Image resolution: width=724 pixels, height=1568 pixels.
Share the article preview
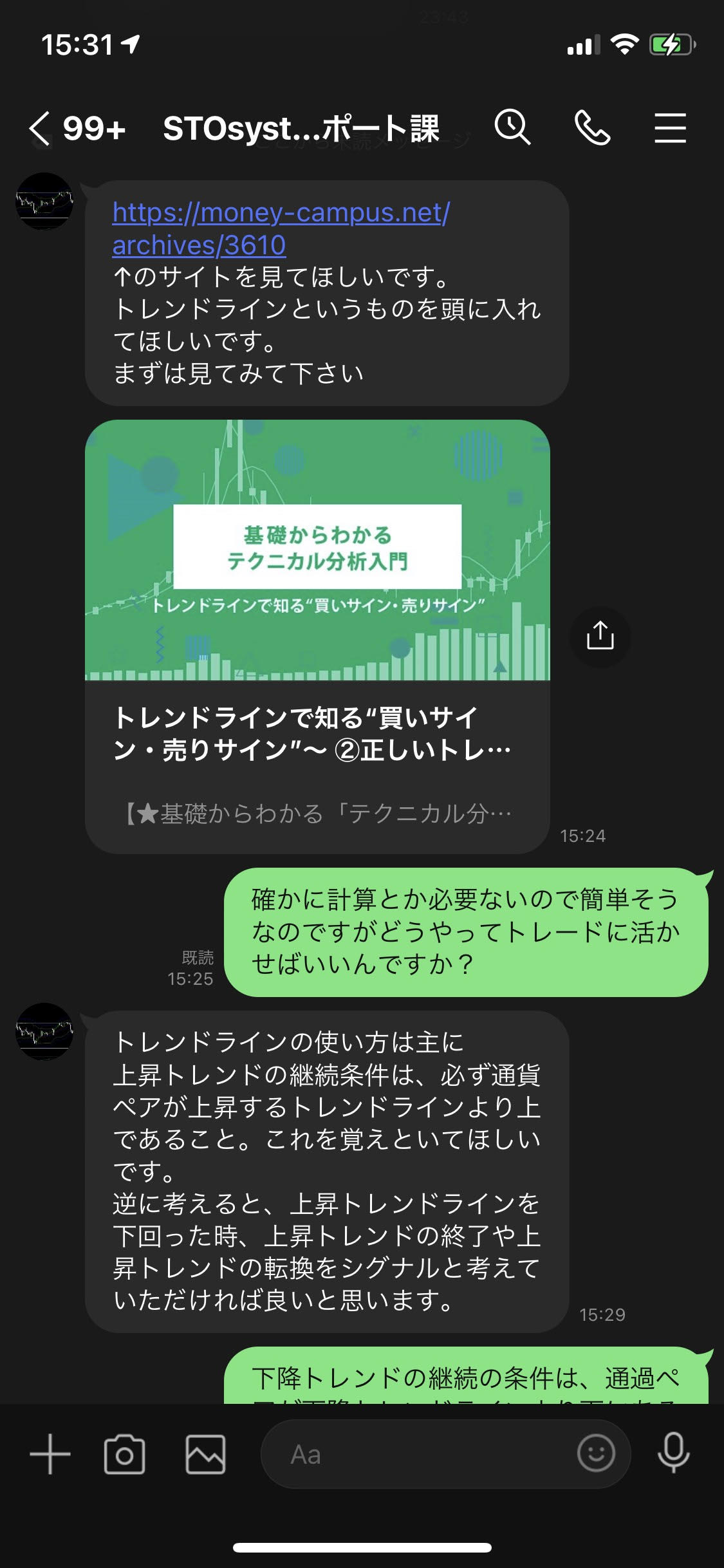[x=600, y=636]
